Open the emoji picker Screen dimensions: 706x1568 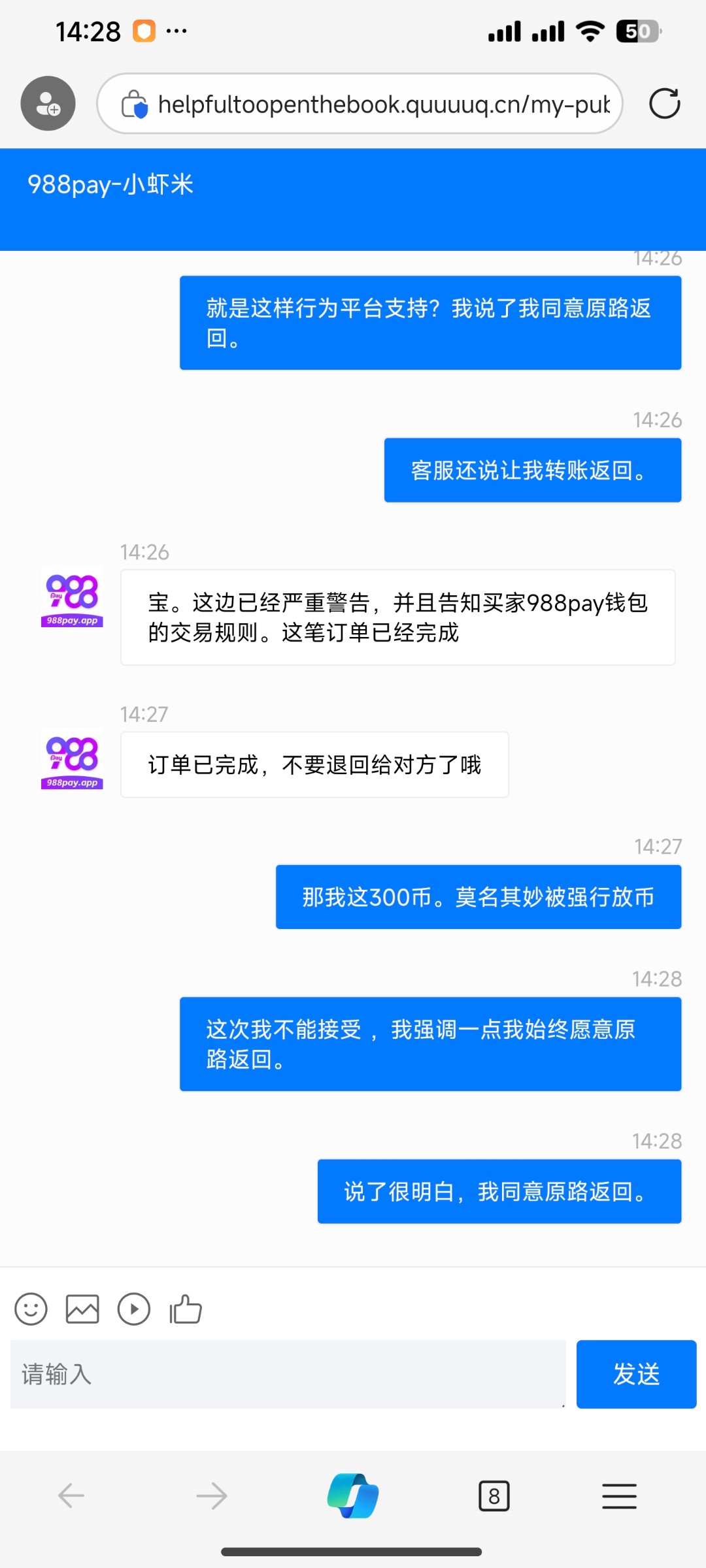31,1309
